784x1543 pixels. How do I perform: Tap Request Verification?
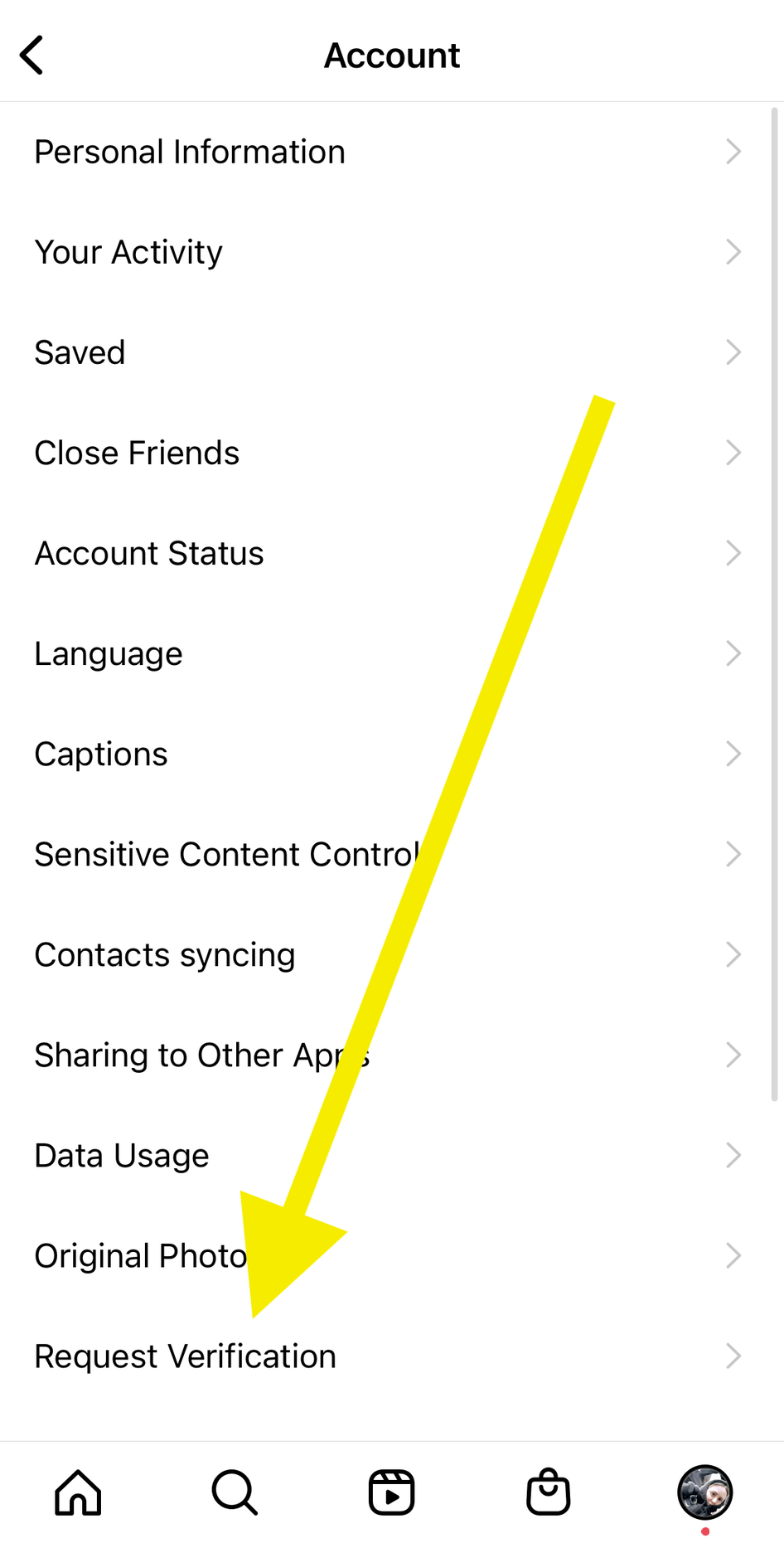[184, 1356]
